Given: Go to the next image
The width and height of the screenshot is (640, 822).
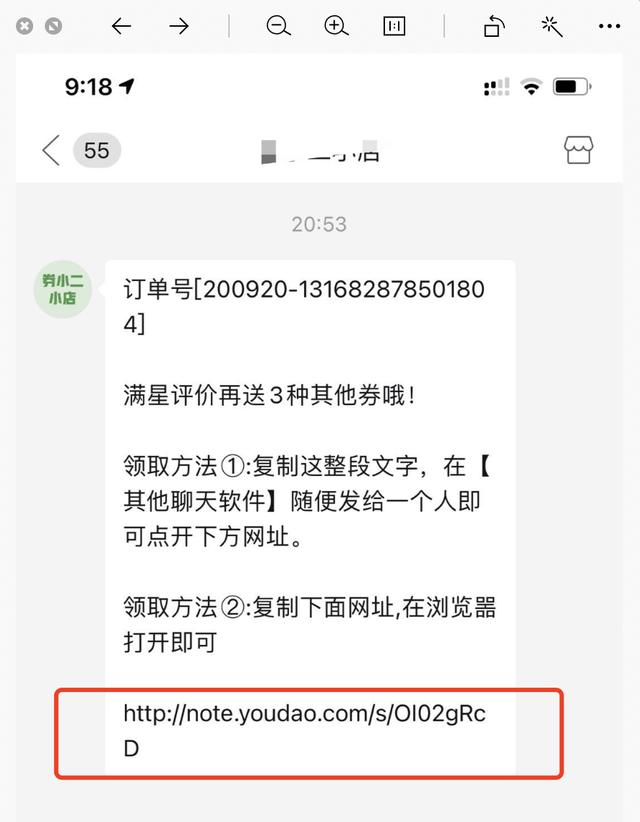Looking at the screenshot, I should tap(179, 27).
